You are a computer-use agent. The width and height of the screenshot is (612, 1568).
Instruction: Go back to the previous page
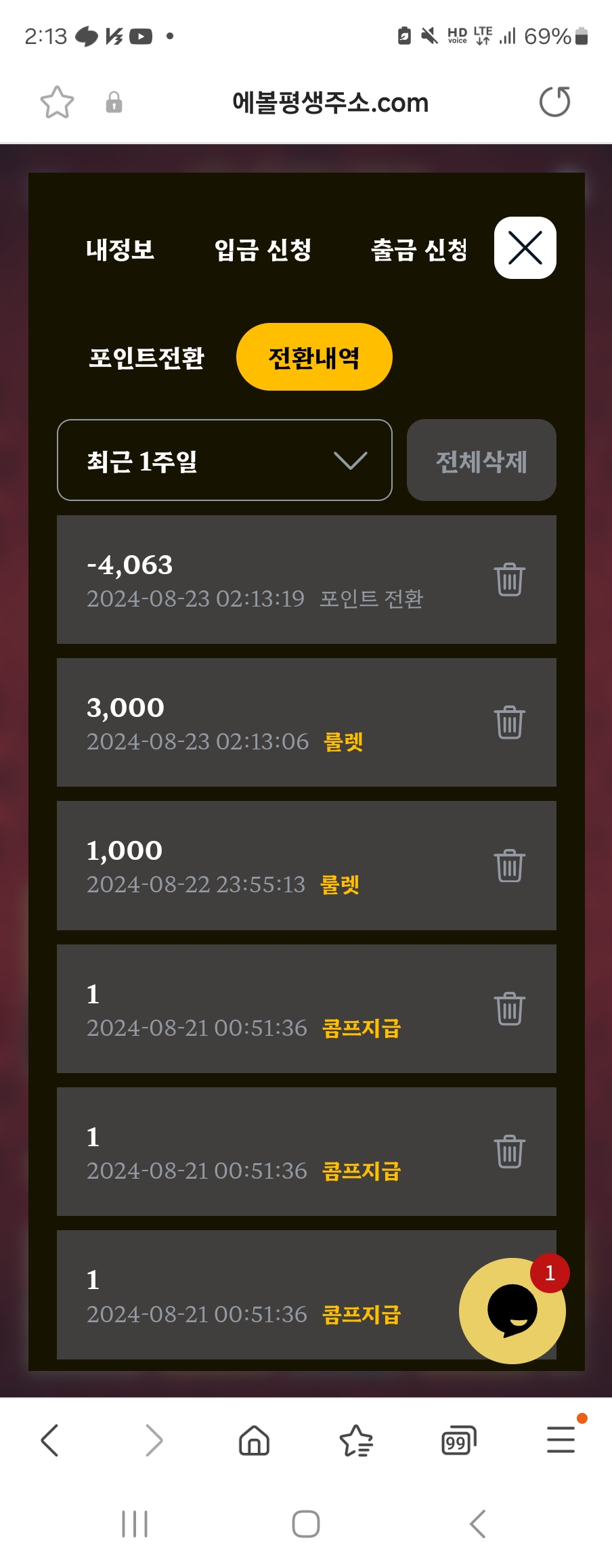click(50, 1440)
